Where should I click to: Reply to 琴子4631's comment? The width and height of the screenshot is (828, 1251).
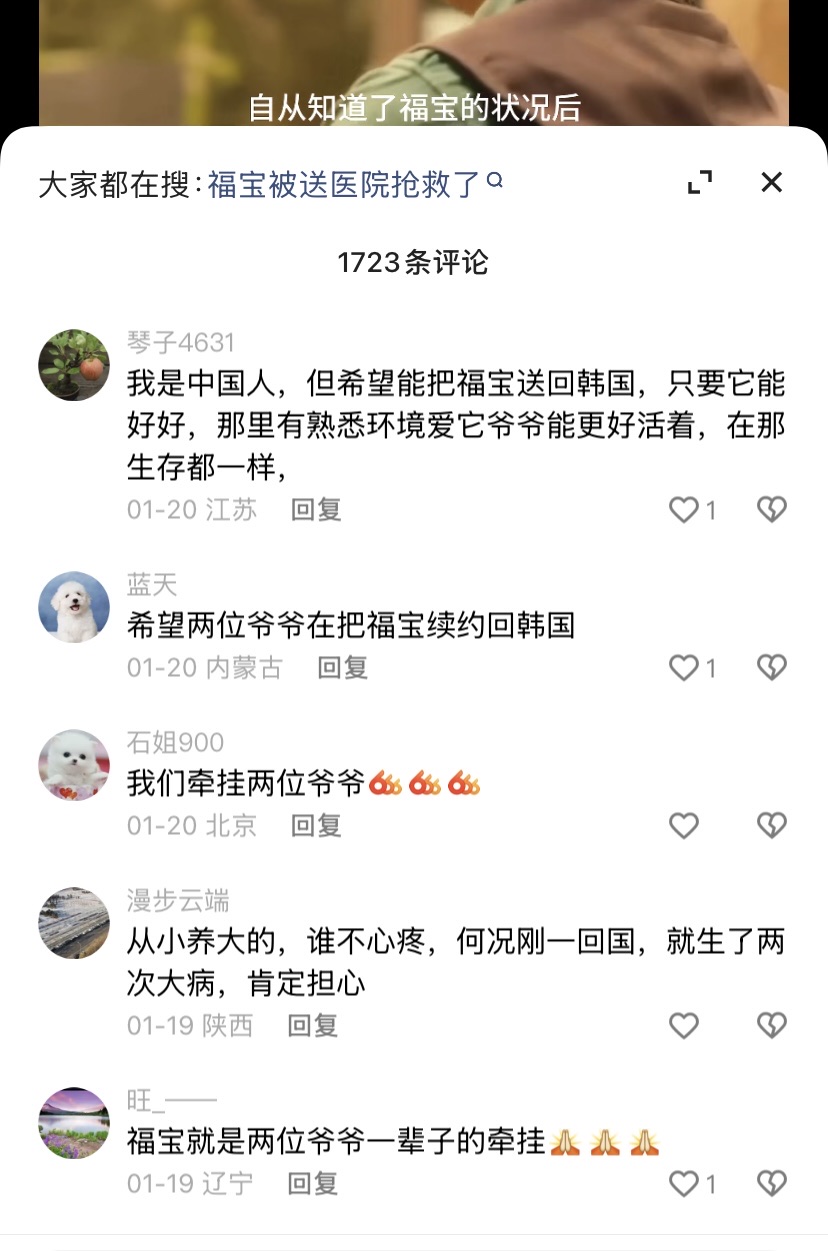(x=316, y=510)
